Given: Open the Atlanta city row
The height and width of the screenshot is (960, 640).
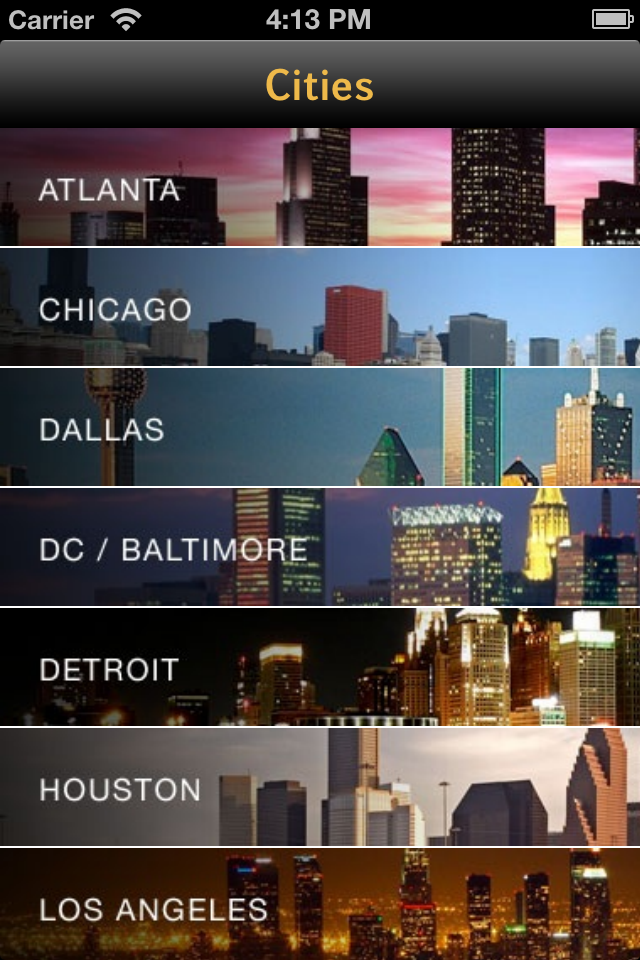Looking at the screenshot, I should tap(320, 187).
